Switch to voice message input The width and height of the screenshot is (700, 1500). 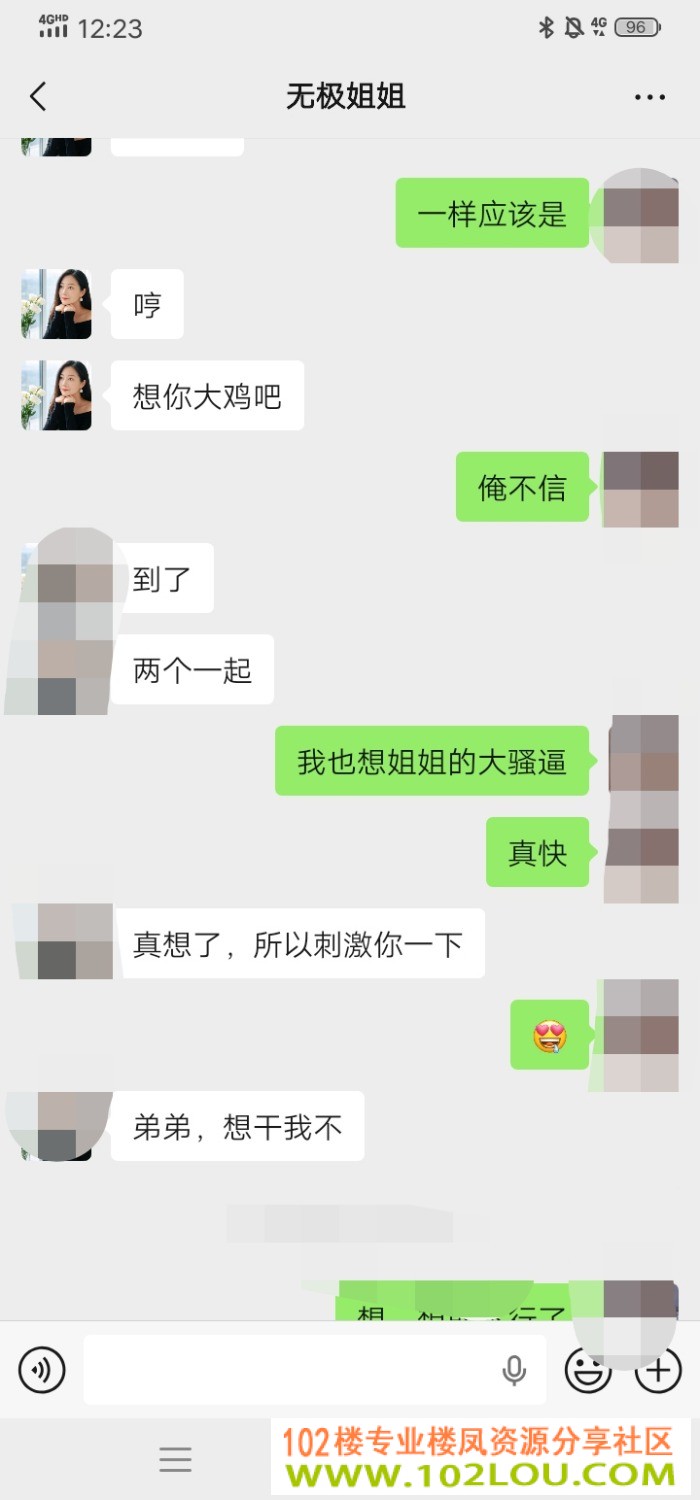pos(42,1370)
